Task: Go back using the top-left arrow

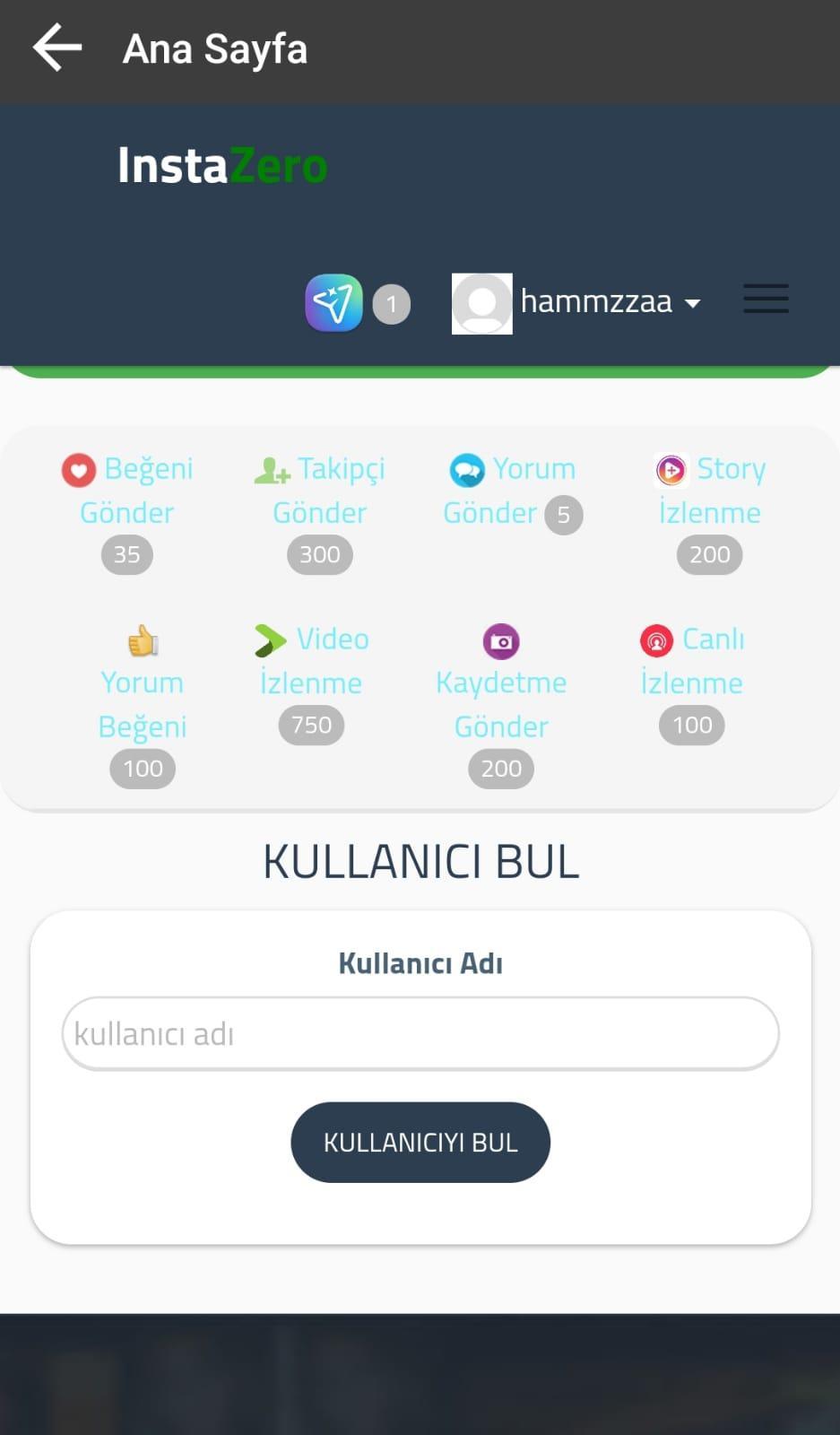Action: [x=57, y=48]
